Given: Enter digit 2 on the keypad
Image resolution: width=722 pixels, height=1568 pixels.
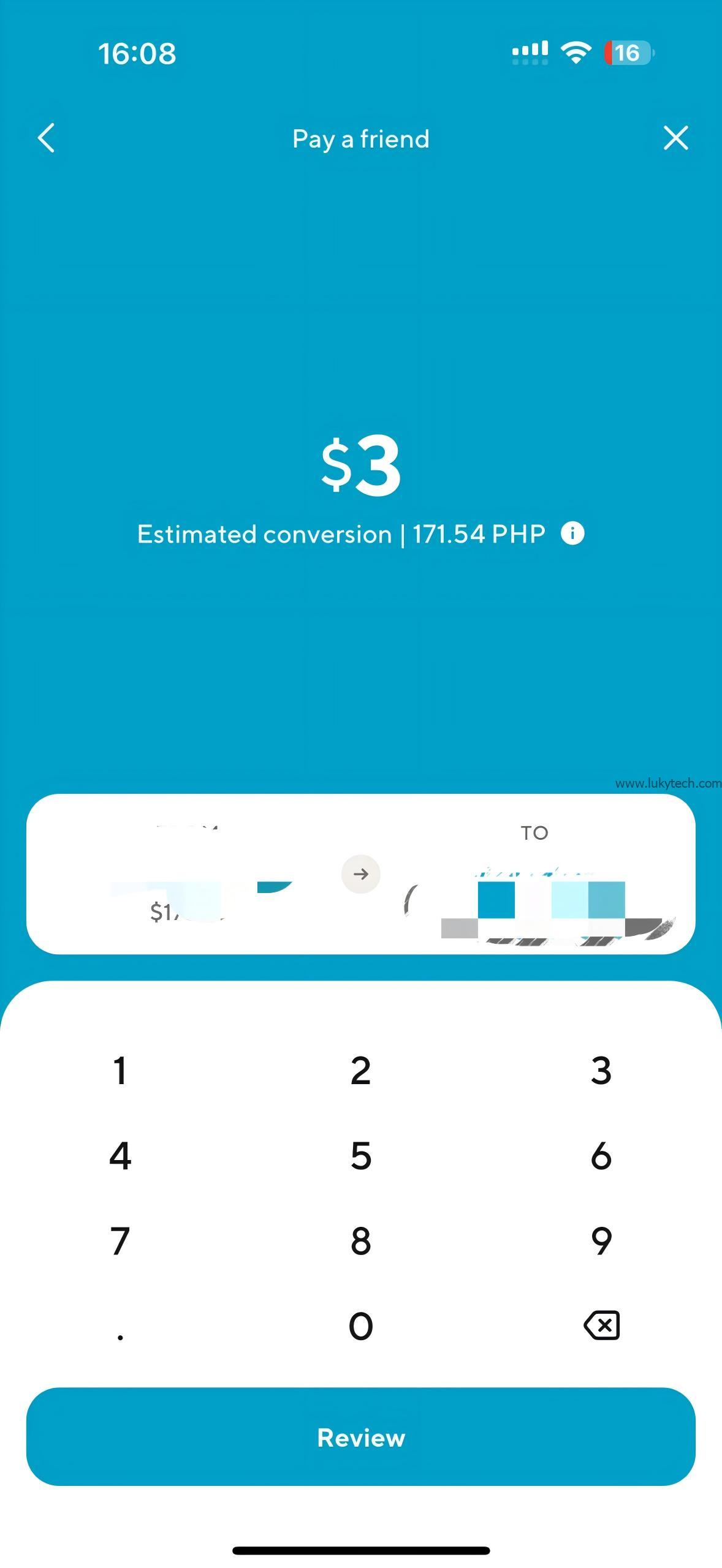Looking at the screenshot, I should click(360, 1071).
